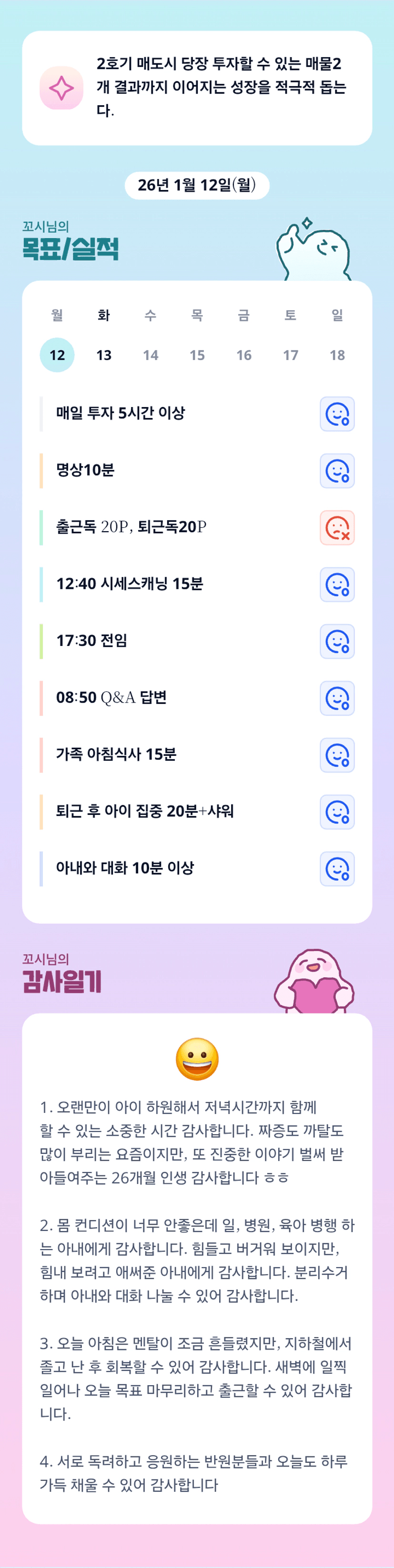Select Wednesday the 14th
Viewport: 394px width, 1568px height.
pos(151,355)
